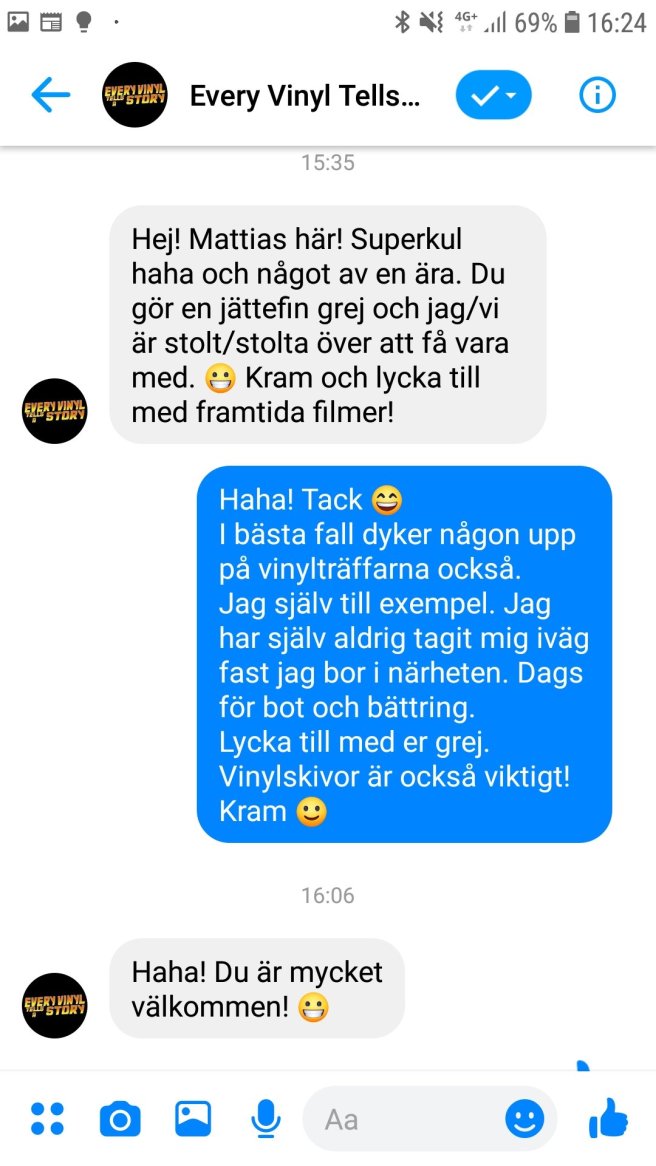Open the more options grid icon
This screenshot has height=1166, width=656.
pos(47,1118)
